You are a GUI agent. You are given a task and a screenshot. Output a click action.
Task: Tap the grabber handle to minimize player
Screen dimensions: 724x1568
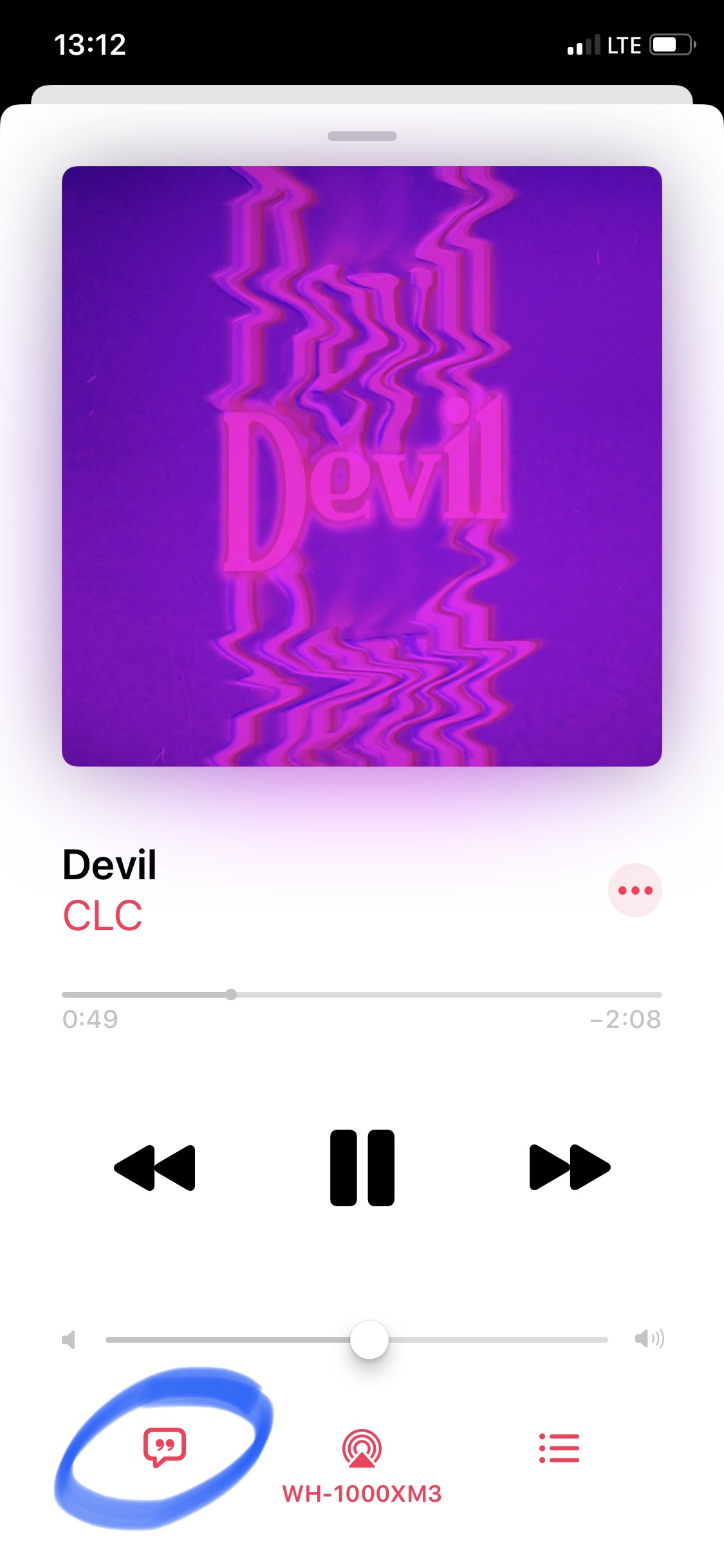pos(362,136)
